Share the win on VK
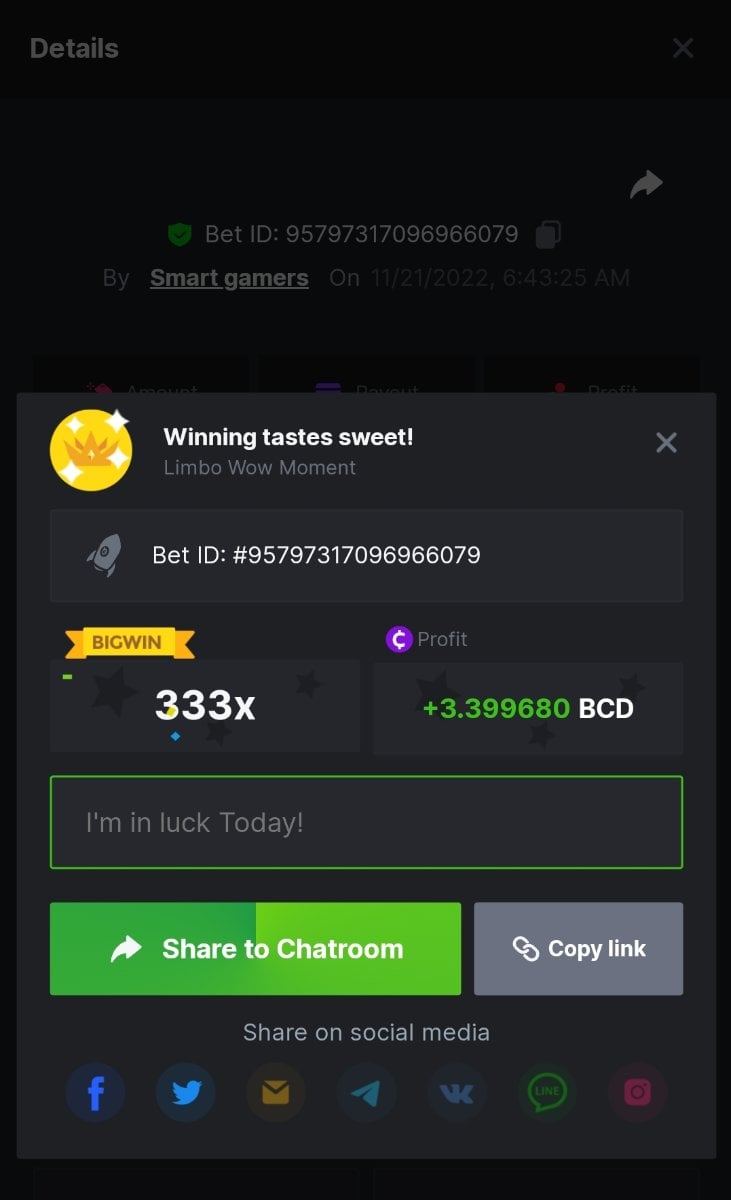Screen dimensions: 731x1200 pyautogui.click(x=457, y=1092)
